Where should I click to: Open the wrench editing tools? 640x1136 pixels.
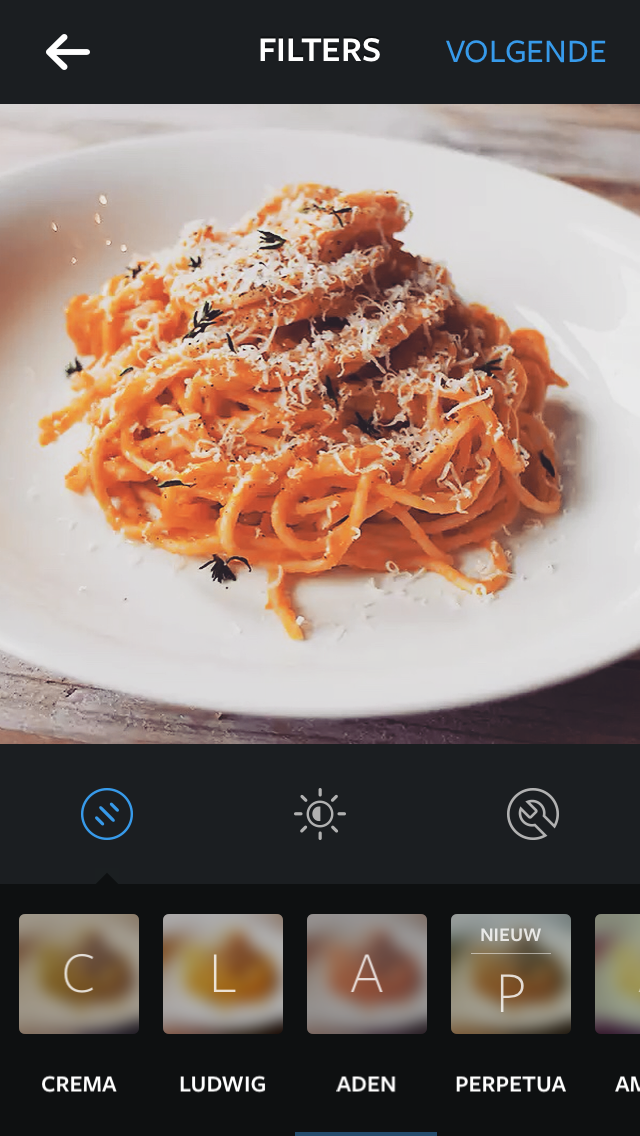pyautogui.click(x=532, y=814)
